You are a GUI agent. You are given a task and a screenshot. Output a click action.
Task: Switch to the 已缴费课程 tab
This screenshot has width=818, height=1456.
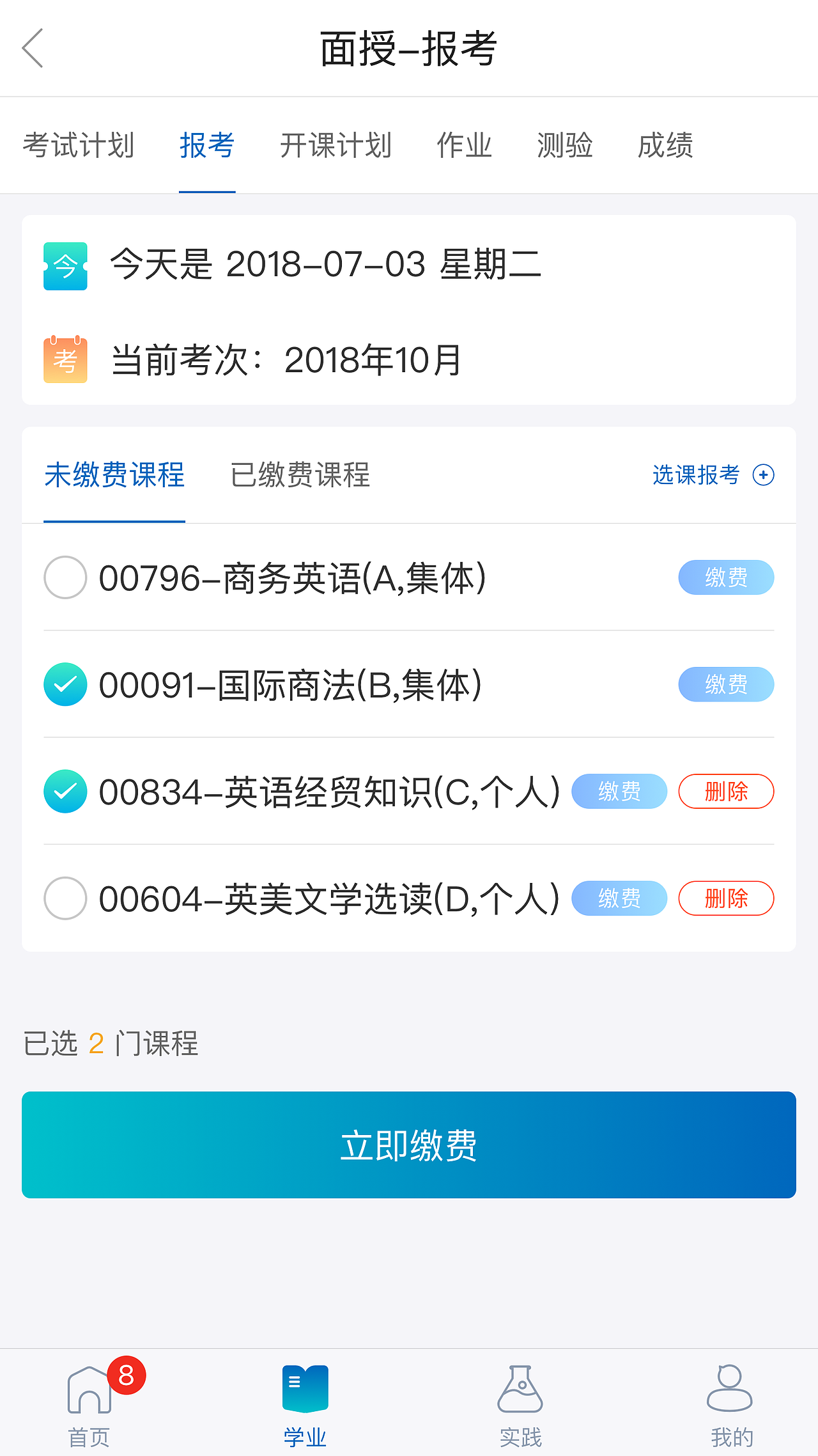[300, 476]
